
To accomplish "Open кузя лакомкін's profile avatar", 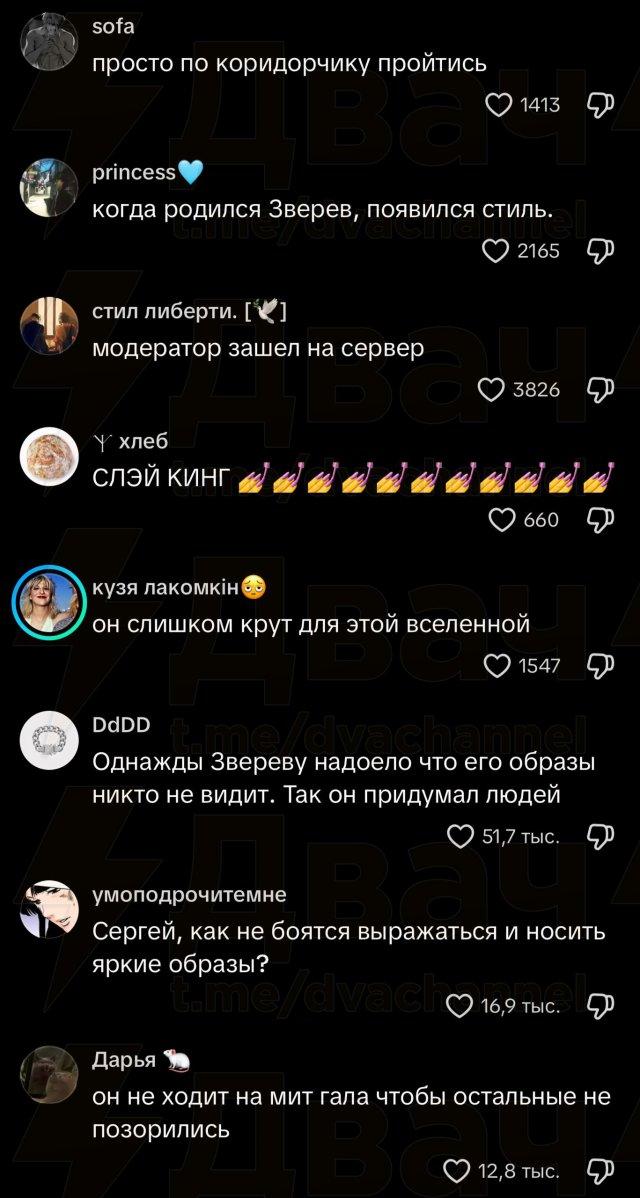I will tap(49, 603).
